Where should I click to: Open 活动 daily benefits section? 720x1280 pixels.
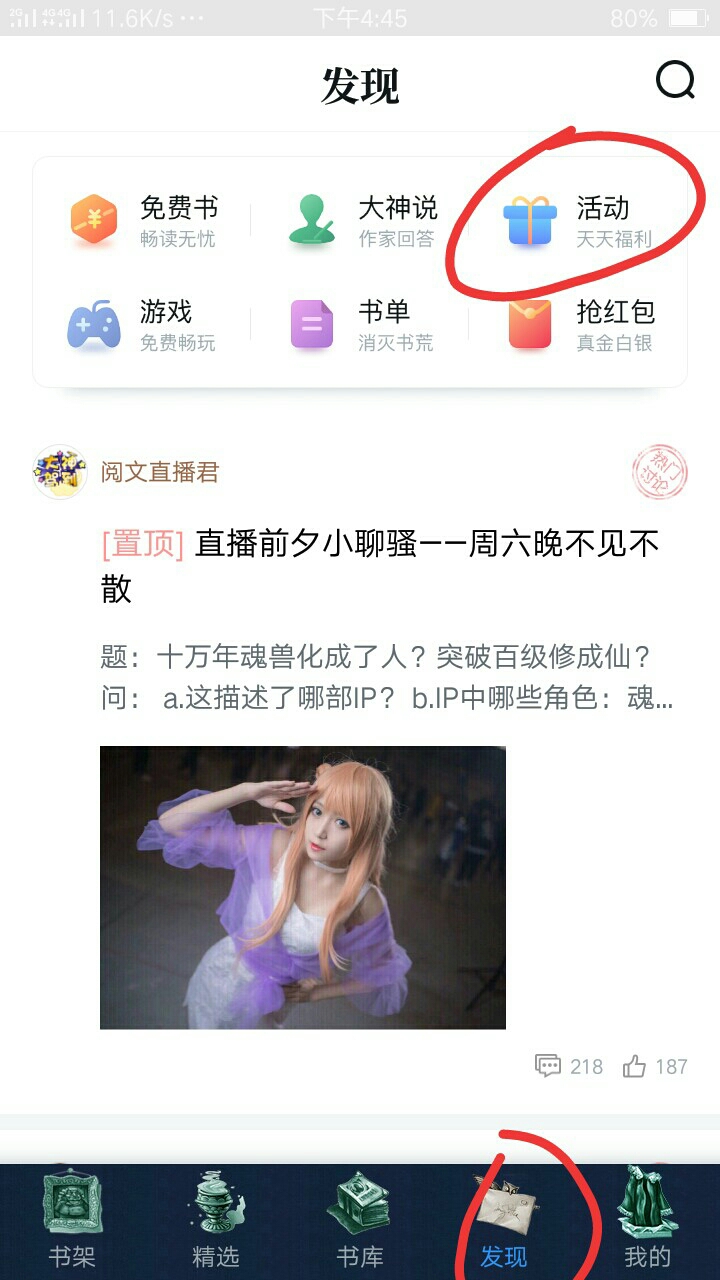click(578, 221)
